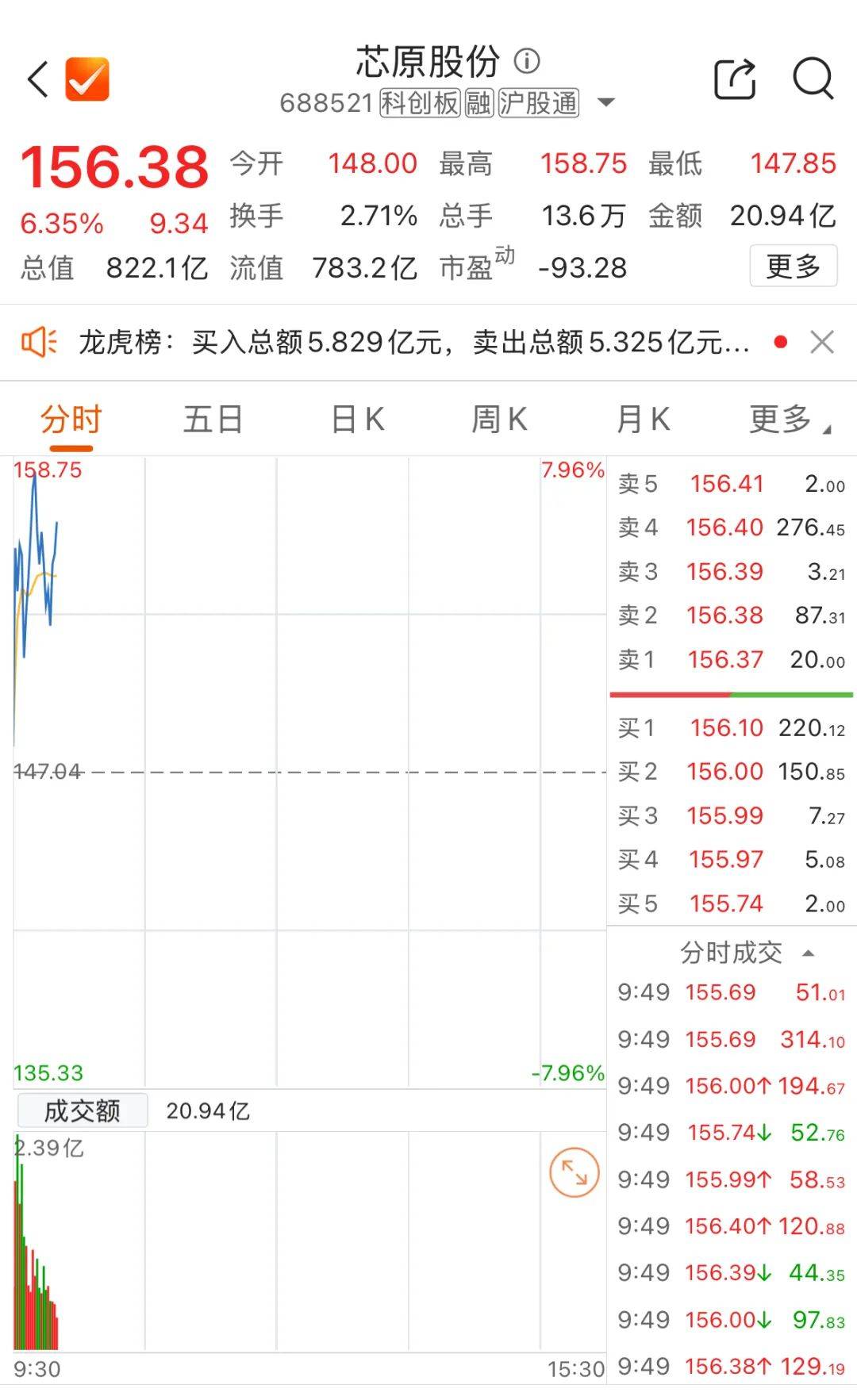
Task: Change the 成交额 indicator selector
Action: click(x=83, y=1110)
